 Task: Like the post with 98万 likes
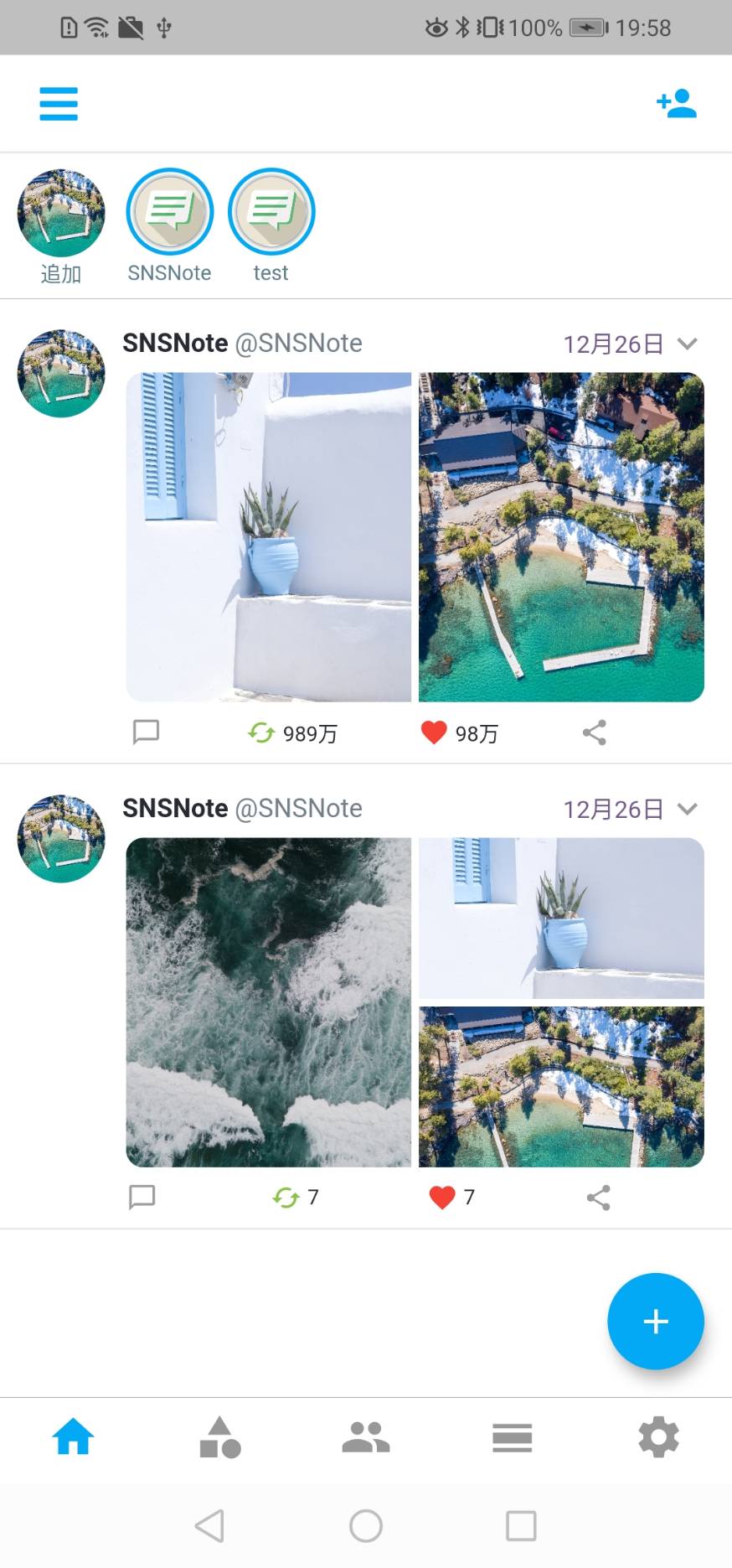[434, 733]
